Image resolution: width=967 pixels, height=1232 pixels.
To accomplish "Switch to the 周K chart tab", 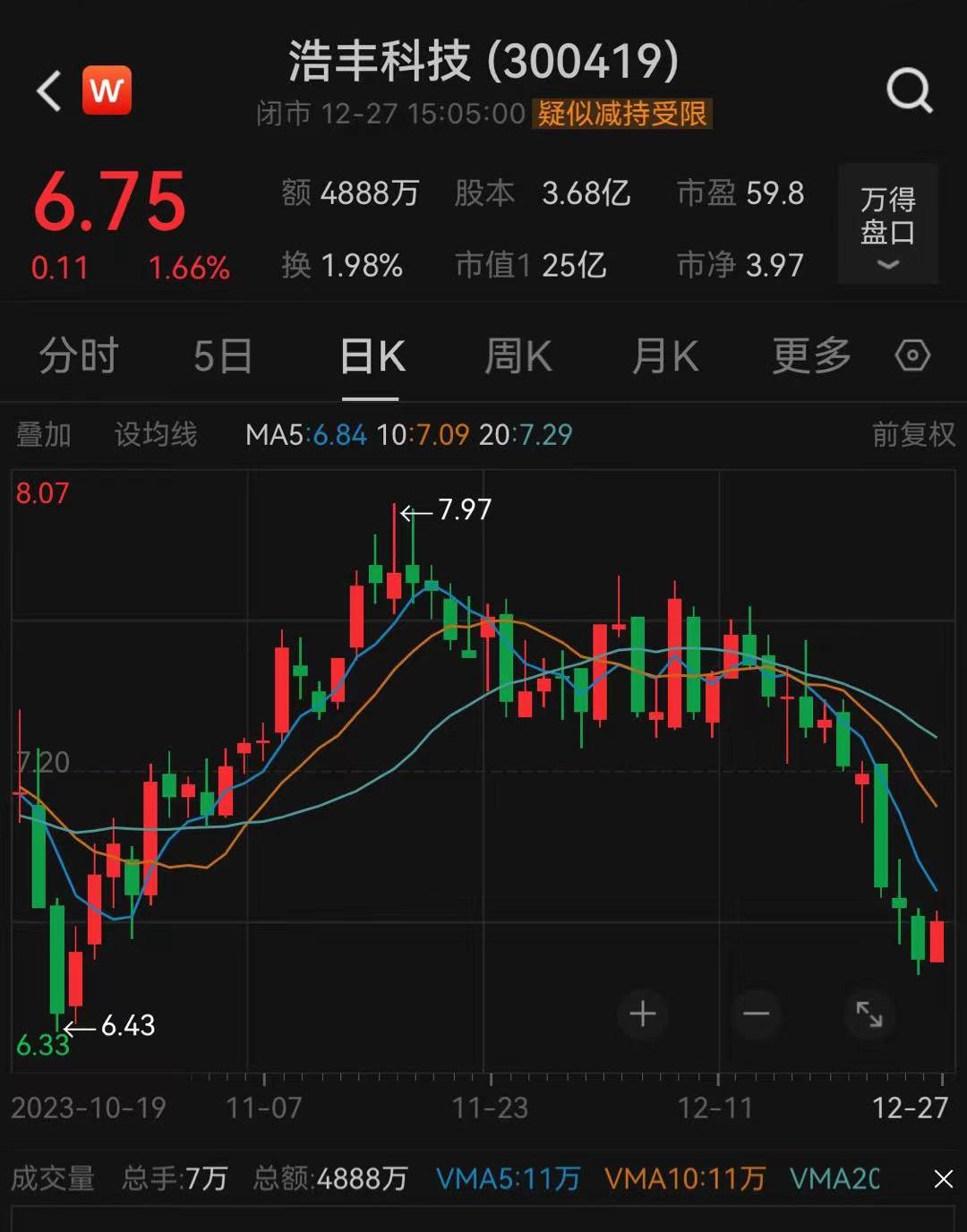I will (x=518, y=356).
